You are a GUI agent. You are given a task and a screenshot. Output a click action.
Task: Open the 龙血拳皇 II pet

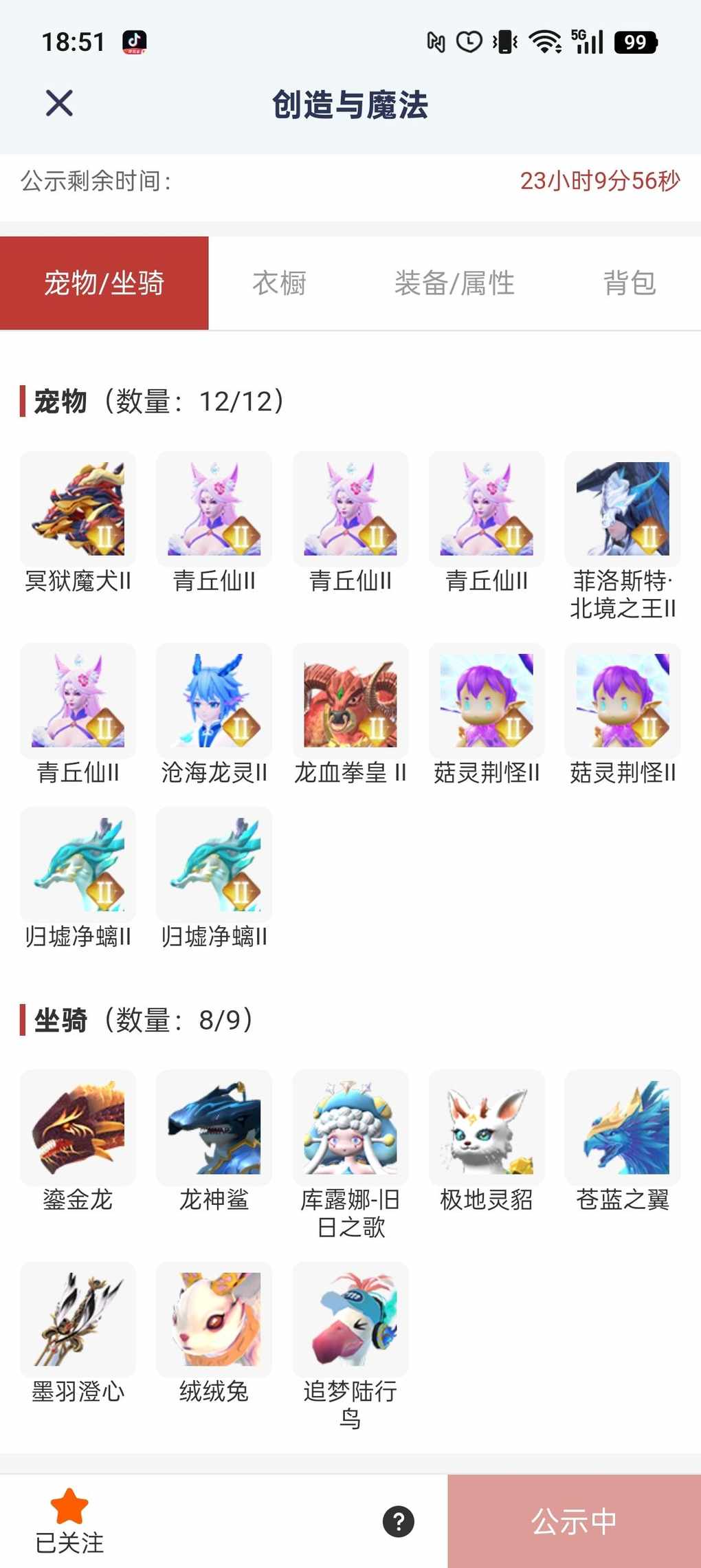click(x=350, y=701)
